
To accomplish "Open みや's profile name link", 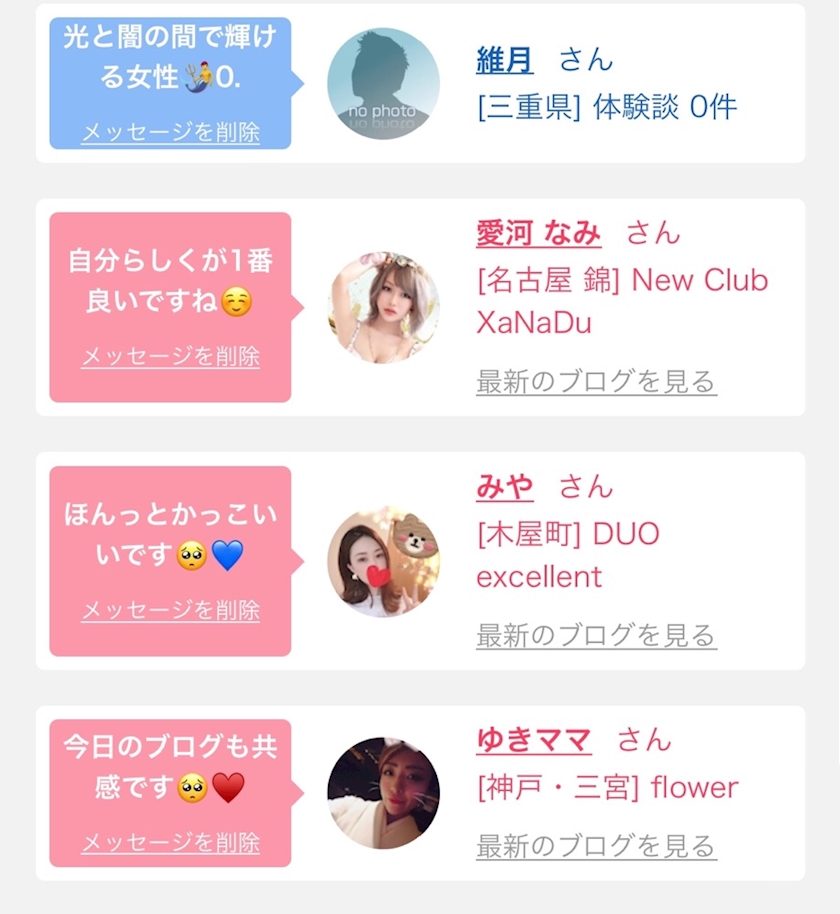I will tap(505, 486).
